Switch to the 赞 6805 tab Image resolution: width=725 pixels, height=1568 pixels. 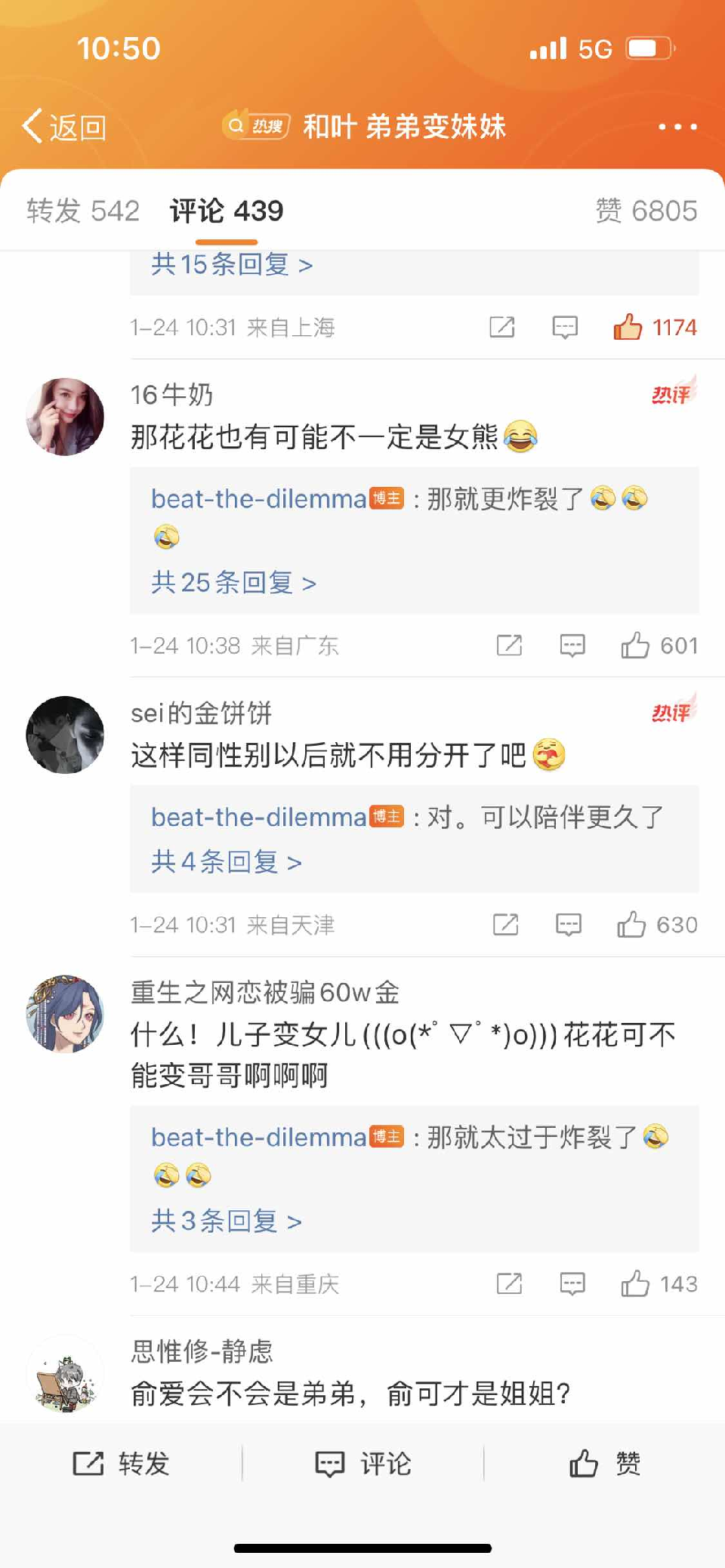646,211
